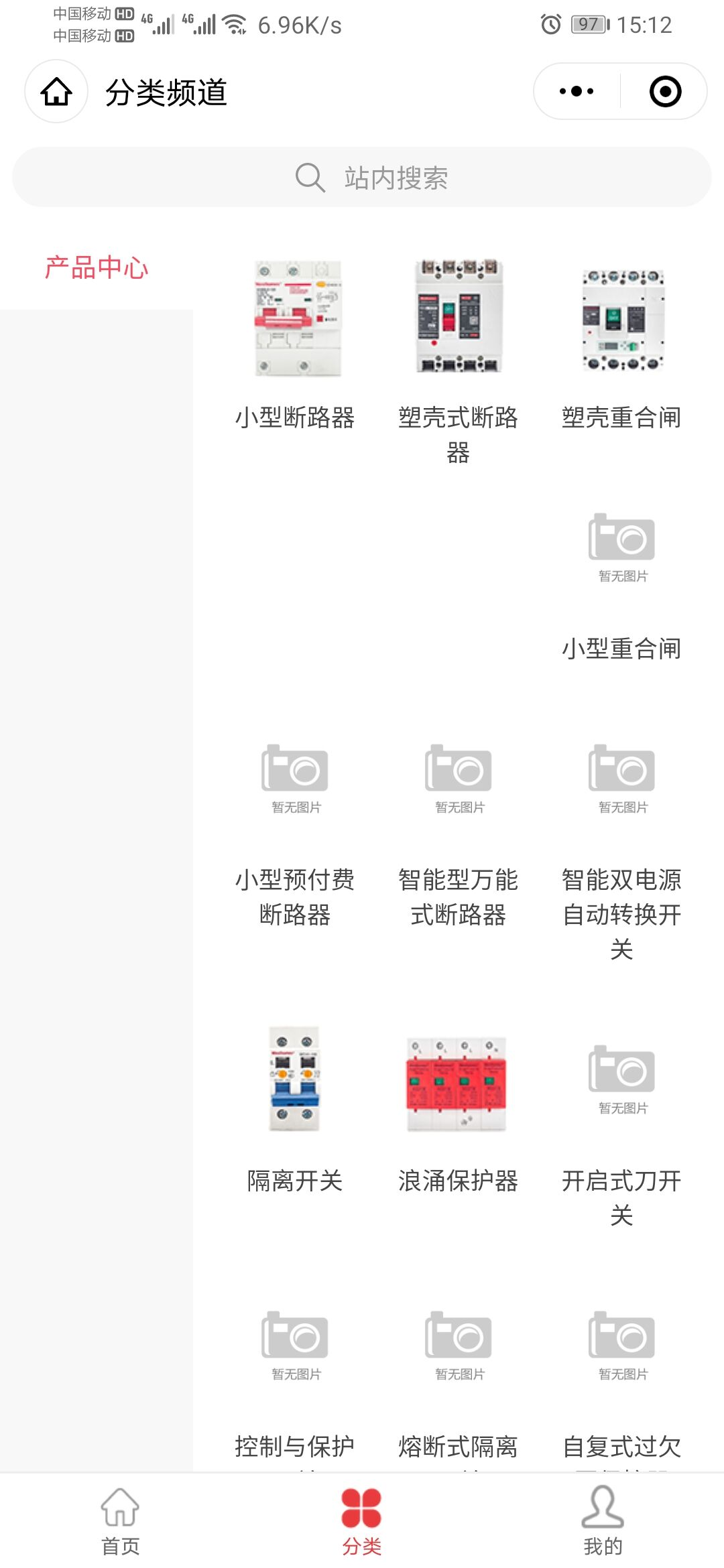724x1568 pixels.
Task: Open the 小型重合闸 category
Action: (622, 583)
